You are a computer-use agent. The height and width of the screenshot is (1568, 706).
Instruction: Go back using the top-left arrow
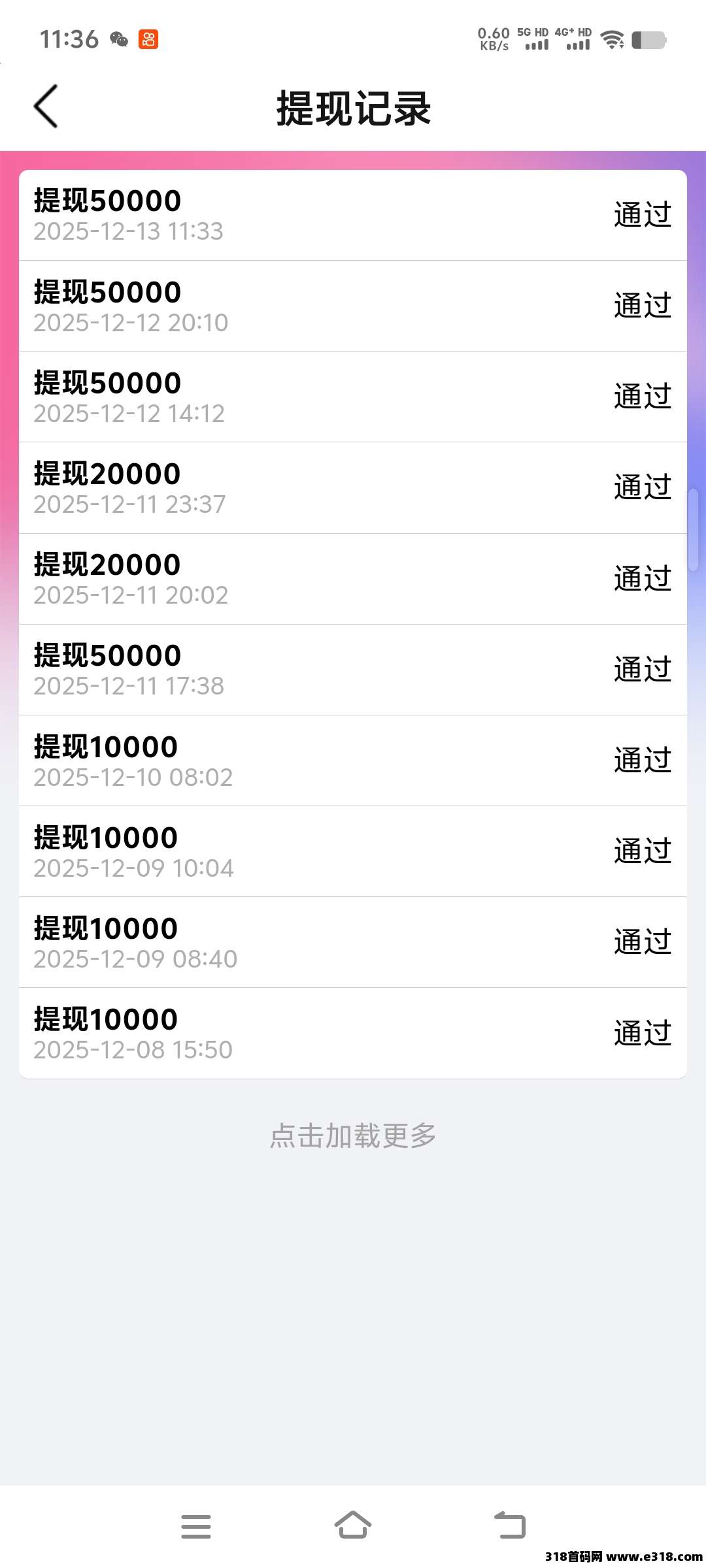click(x=46, y=106)
